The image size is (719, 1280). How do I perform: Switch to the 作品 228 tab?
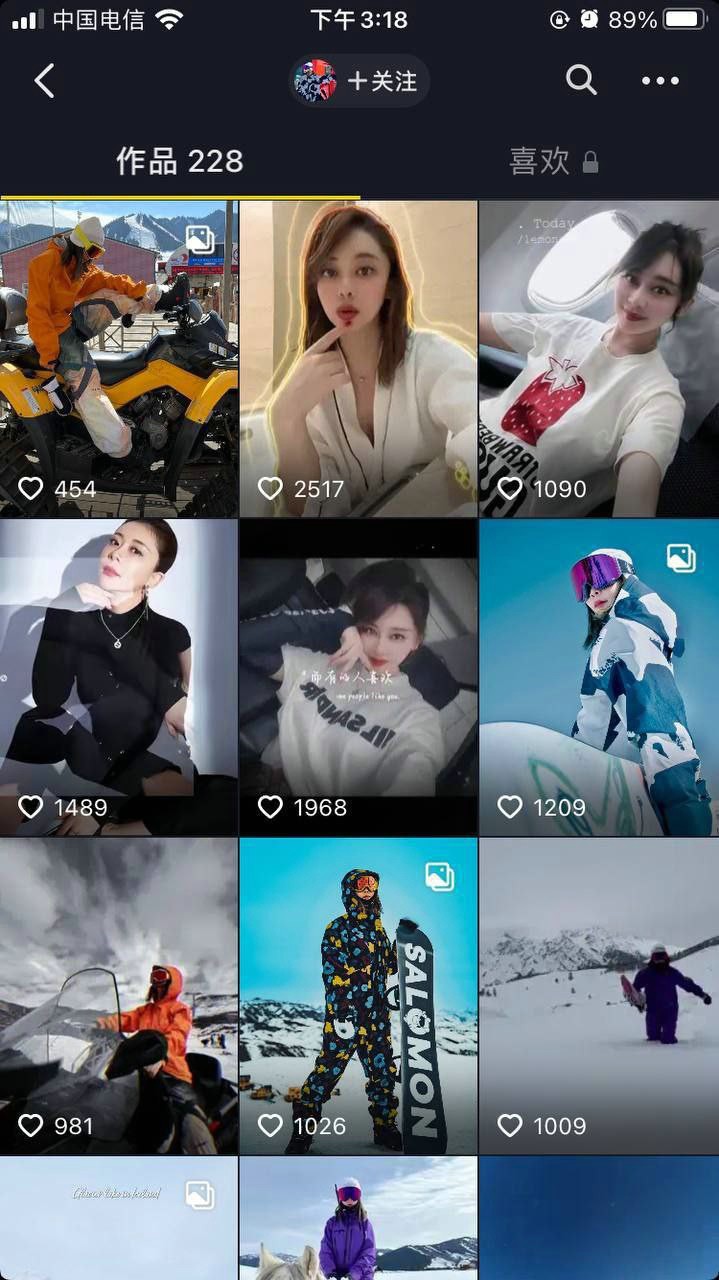180,161
